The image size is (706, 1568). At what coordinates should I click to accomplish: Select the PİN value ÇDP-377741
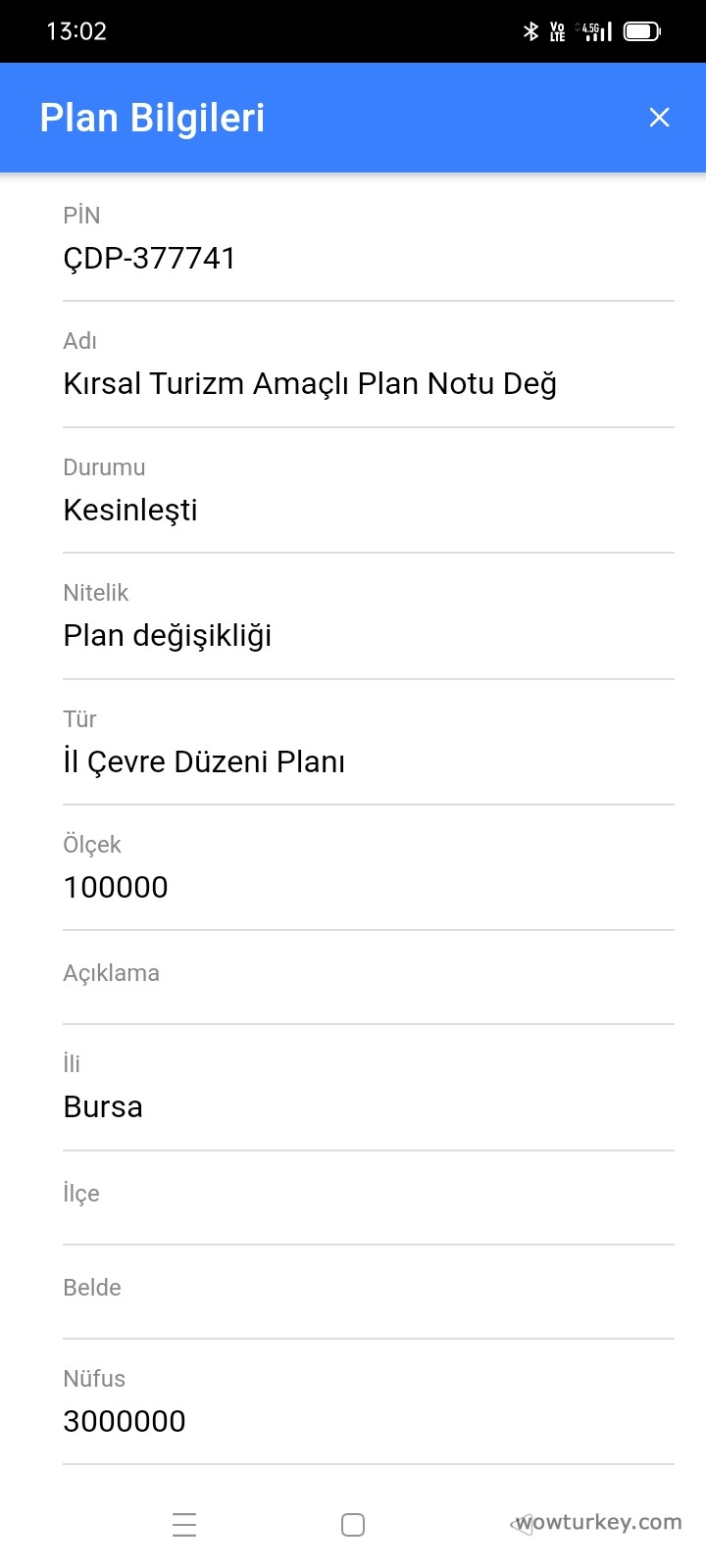pos(149,258)
